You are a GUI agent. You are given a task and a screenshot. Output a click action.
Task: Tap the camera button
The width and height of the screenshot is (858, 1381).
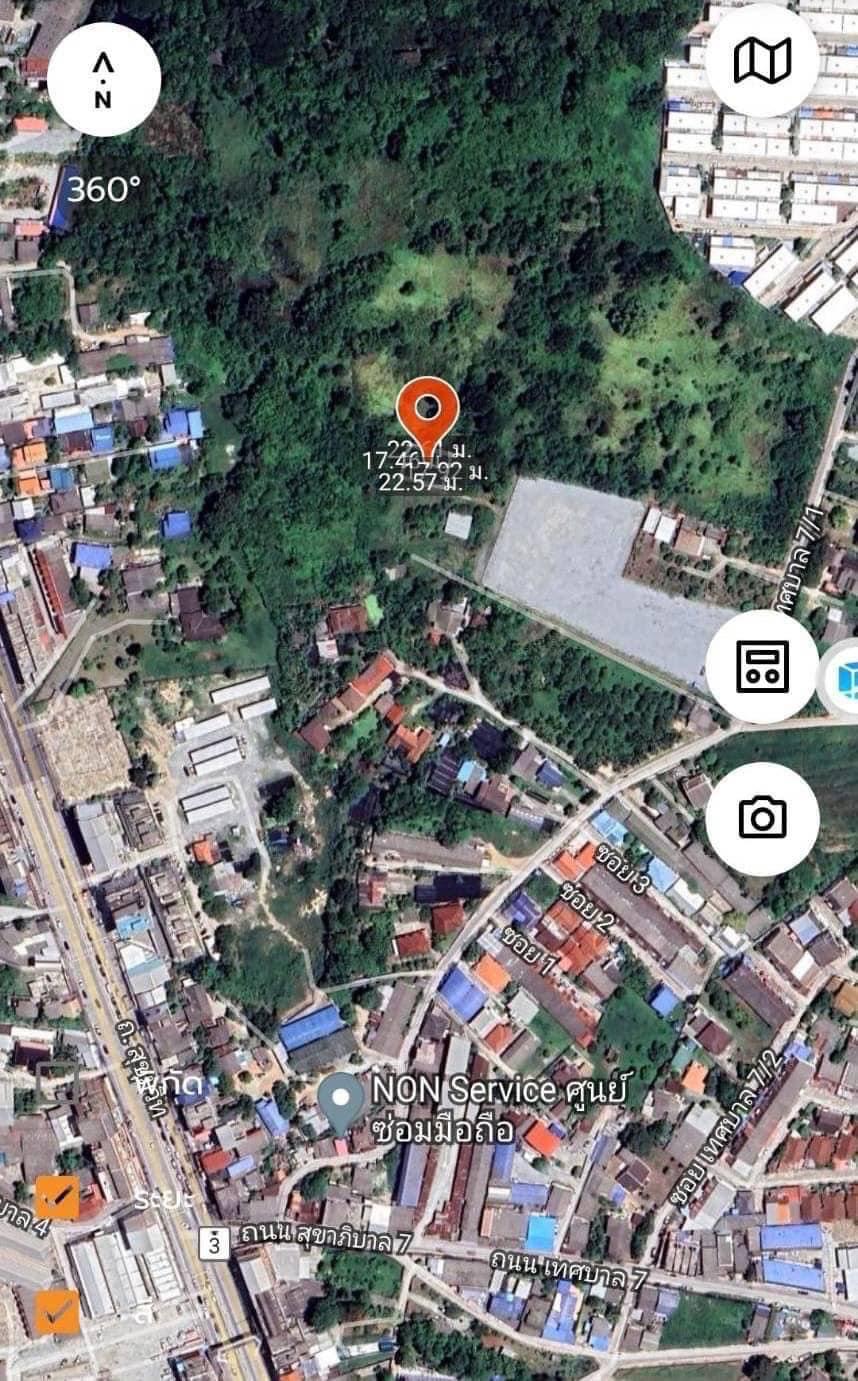[x=762, y=818]
